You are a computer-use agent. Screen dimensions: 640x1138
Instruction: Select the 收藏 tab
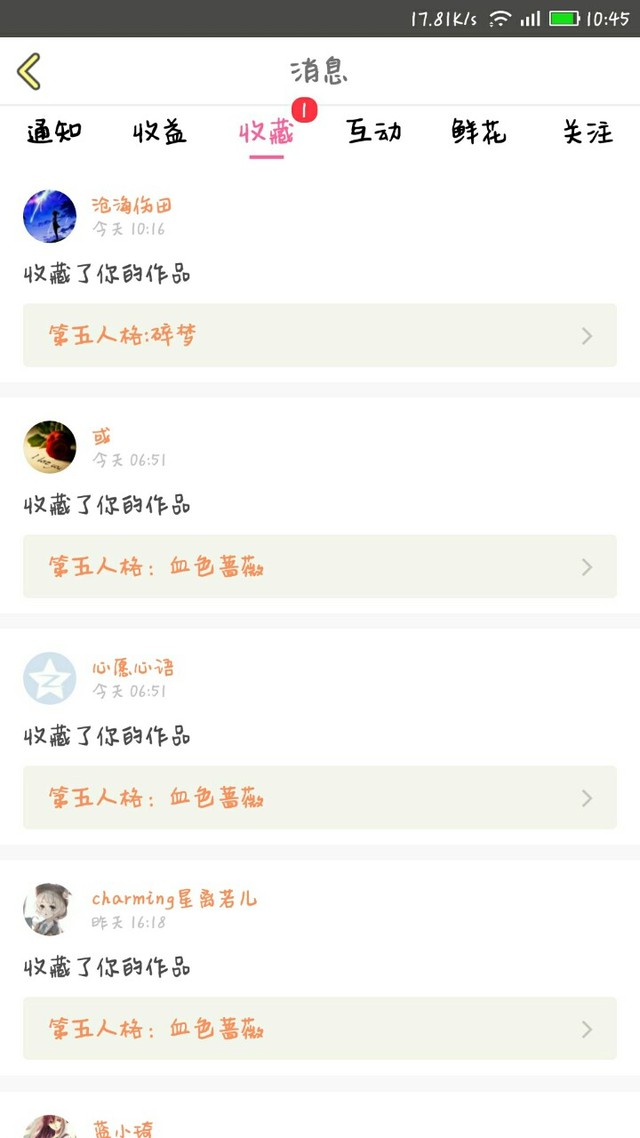pyautogui.click(x=267, y=133)
